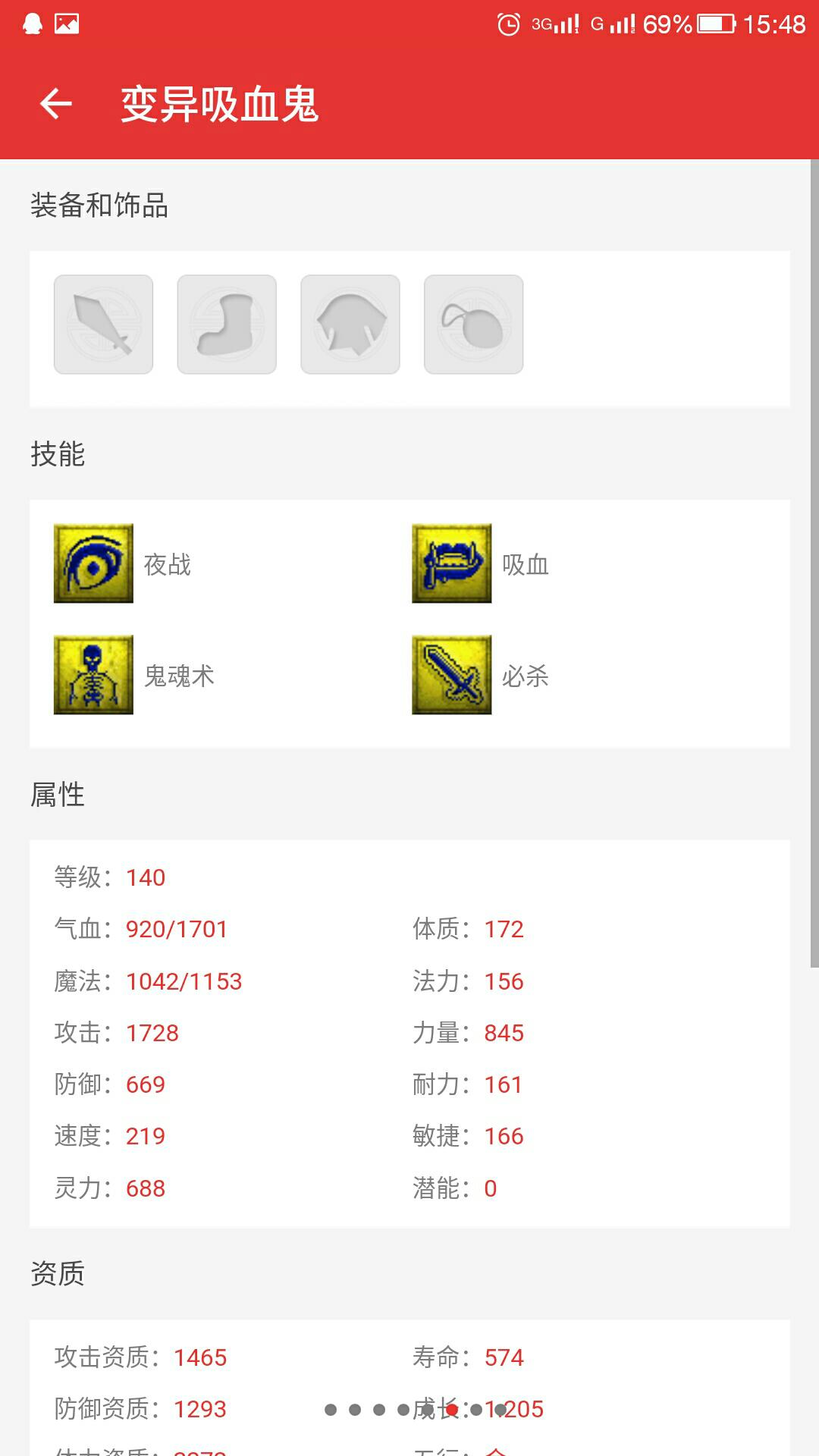Go back using the arrow icon
Image resolution: width=819 pixels, height=1456 pixels.
(x=56, y=104)
